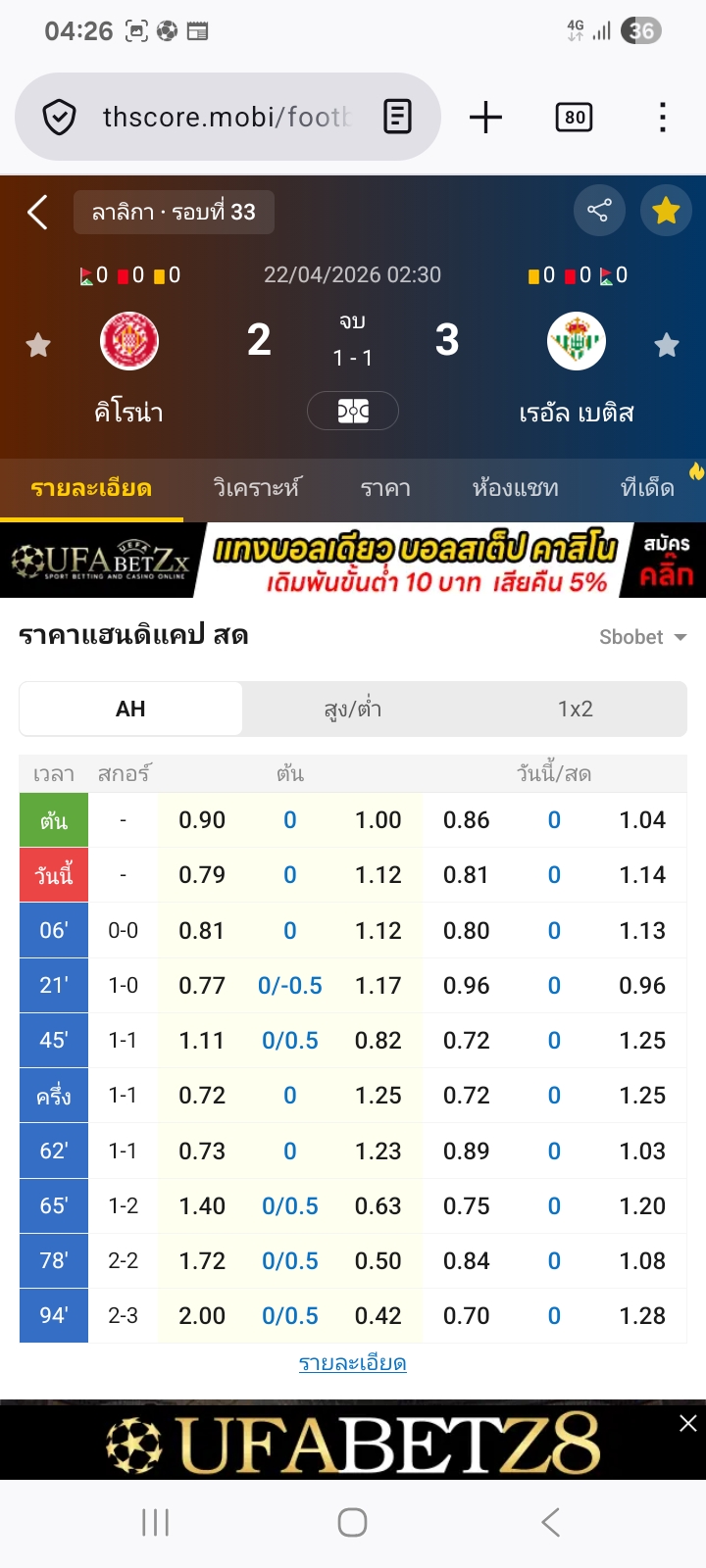Image resolution: width=706 pixels, height=1568 pixels.
Task: Open the browser address bar
Action: click(226, 118)
